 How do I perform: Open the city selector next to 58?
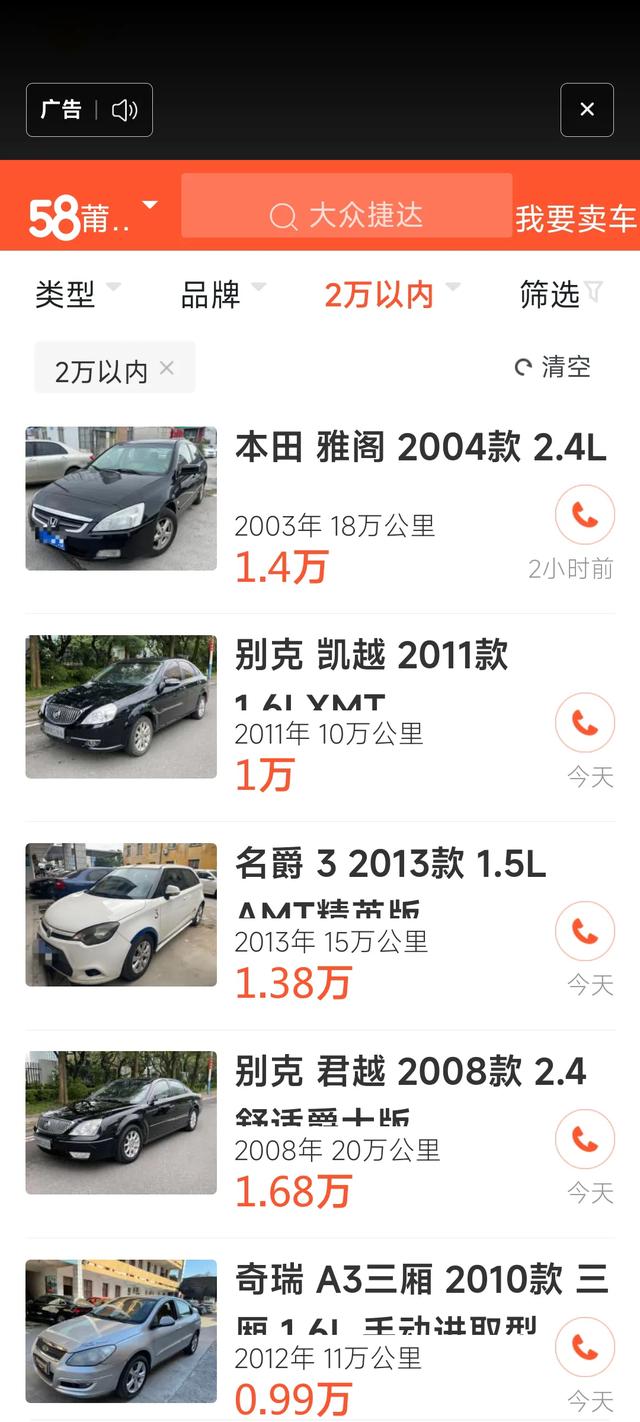point(94,216)
